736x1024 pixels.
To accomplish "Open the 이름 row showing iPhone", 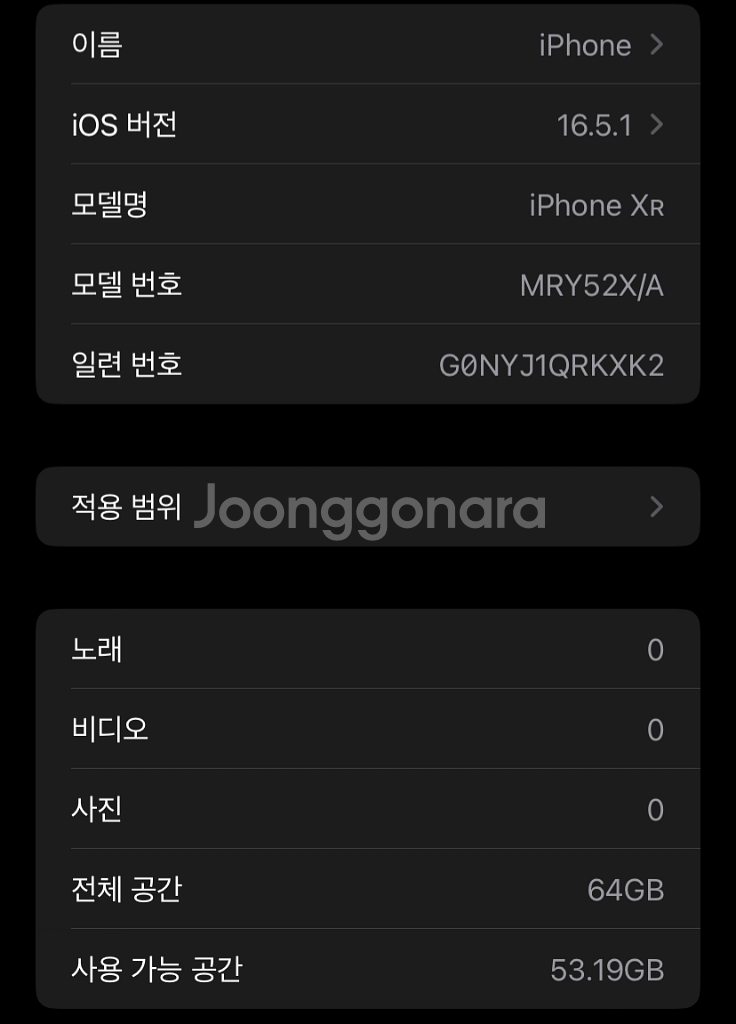I will click(368, 45).
